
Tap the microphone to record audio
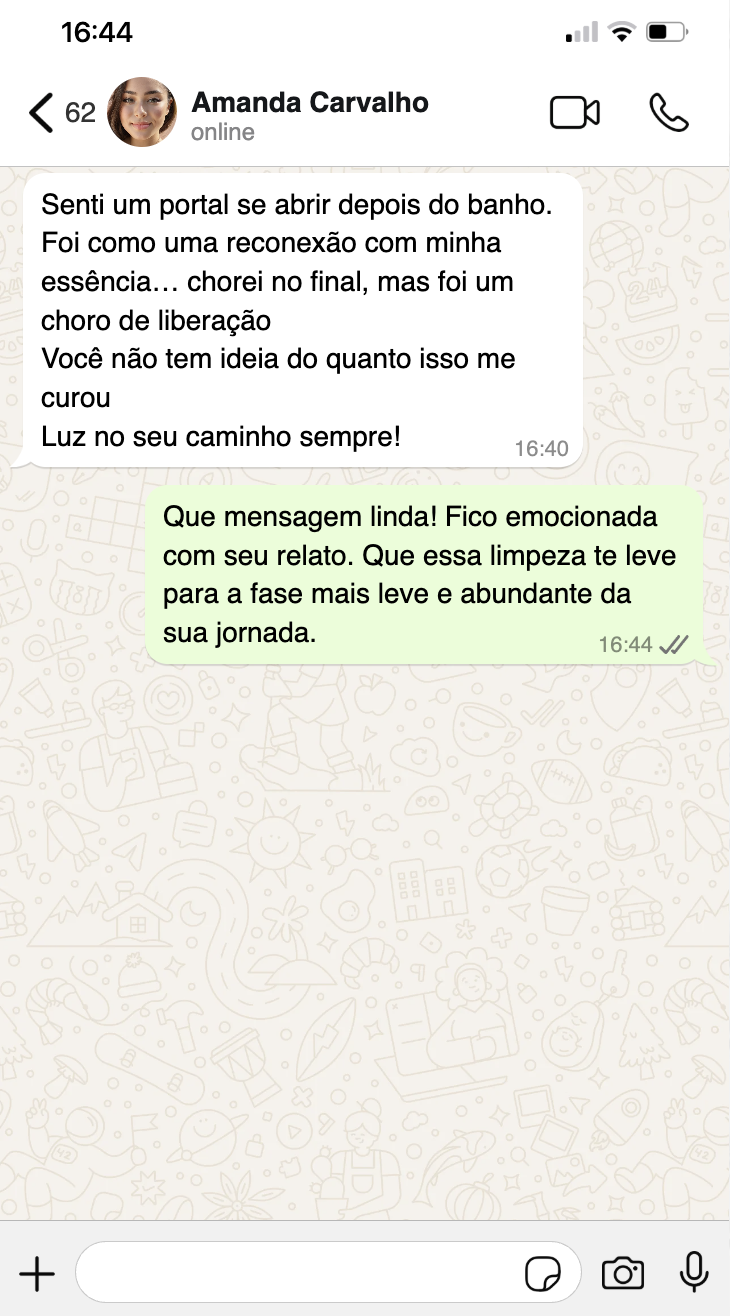click(x=693, y=1273)
